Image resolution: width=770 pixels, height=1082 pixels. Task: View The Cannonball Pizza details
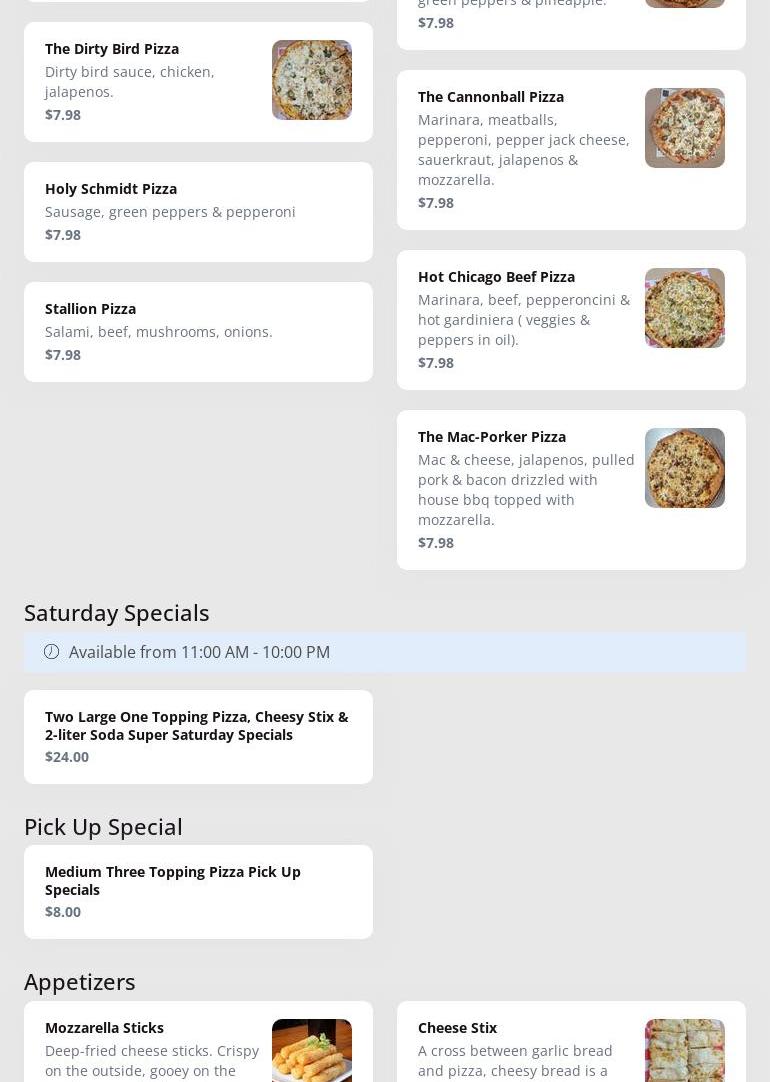[571, 150]
